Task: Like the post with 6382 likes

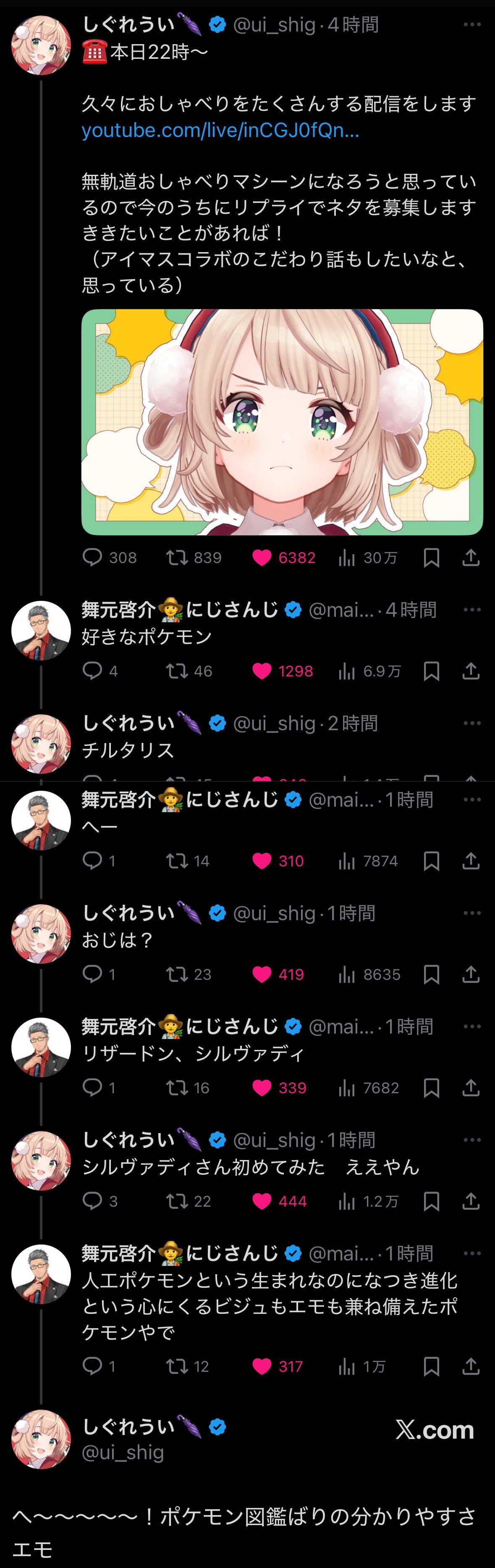Action: (x=262, y=558)
